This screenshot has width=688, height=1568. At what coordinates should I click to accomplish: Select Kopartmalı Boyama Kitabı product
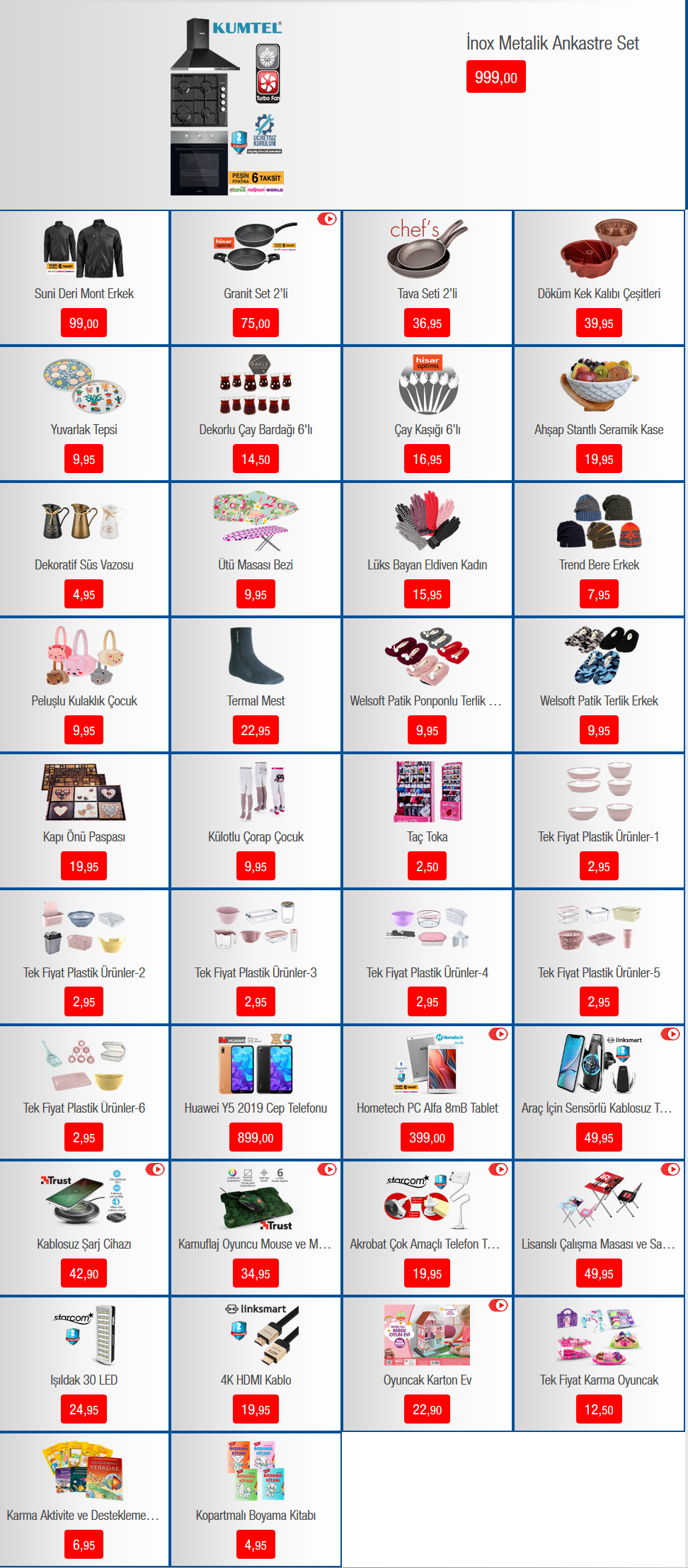pos(256,1499)
